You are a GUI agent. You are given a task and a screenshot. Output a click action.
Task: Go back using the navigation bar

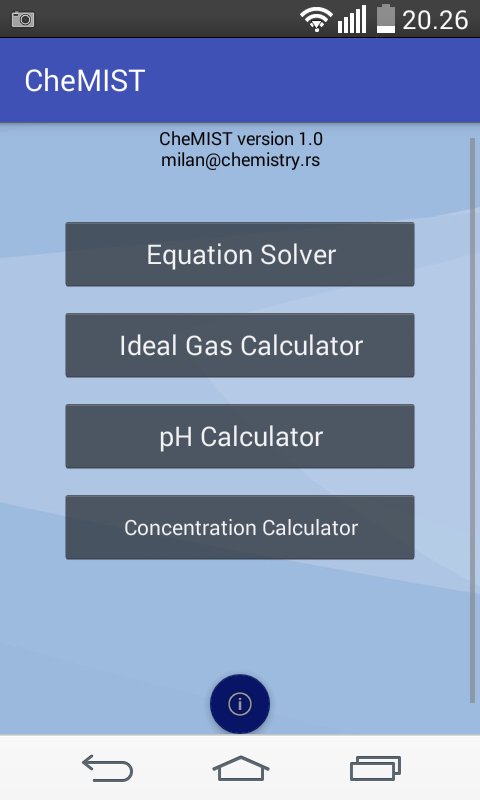pos(108,768)
